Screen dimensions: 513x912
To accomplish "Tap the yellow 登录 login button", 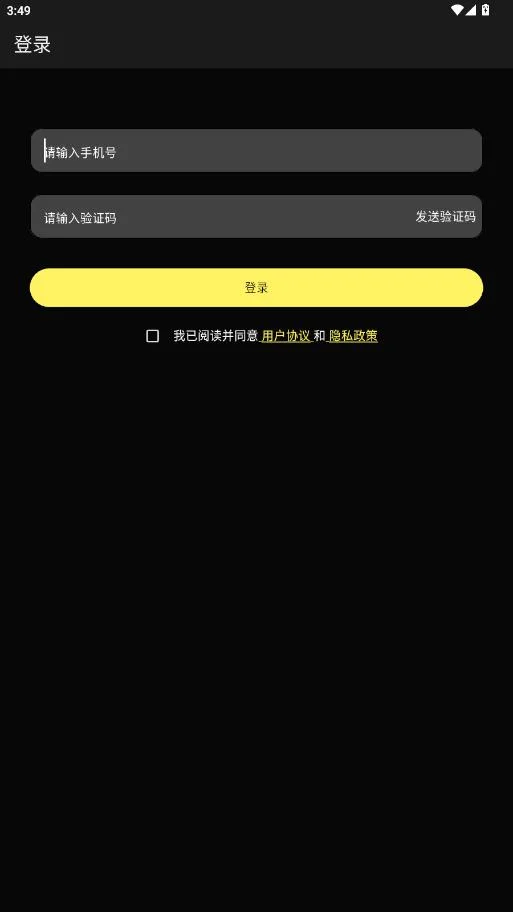I will (x=256, y=287).
